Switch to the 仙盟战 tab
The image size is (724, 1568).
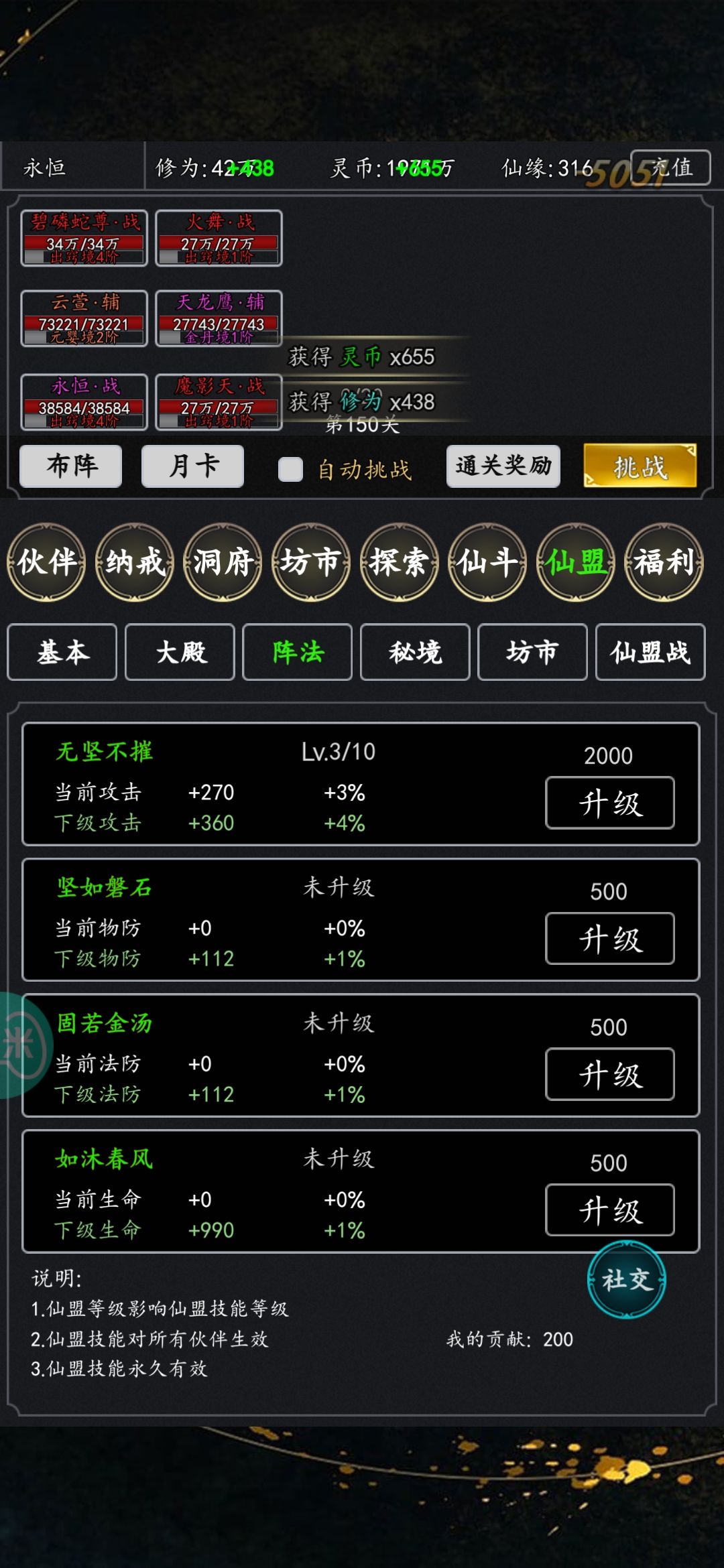[650, 653]
